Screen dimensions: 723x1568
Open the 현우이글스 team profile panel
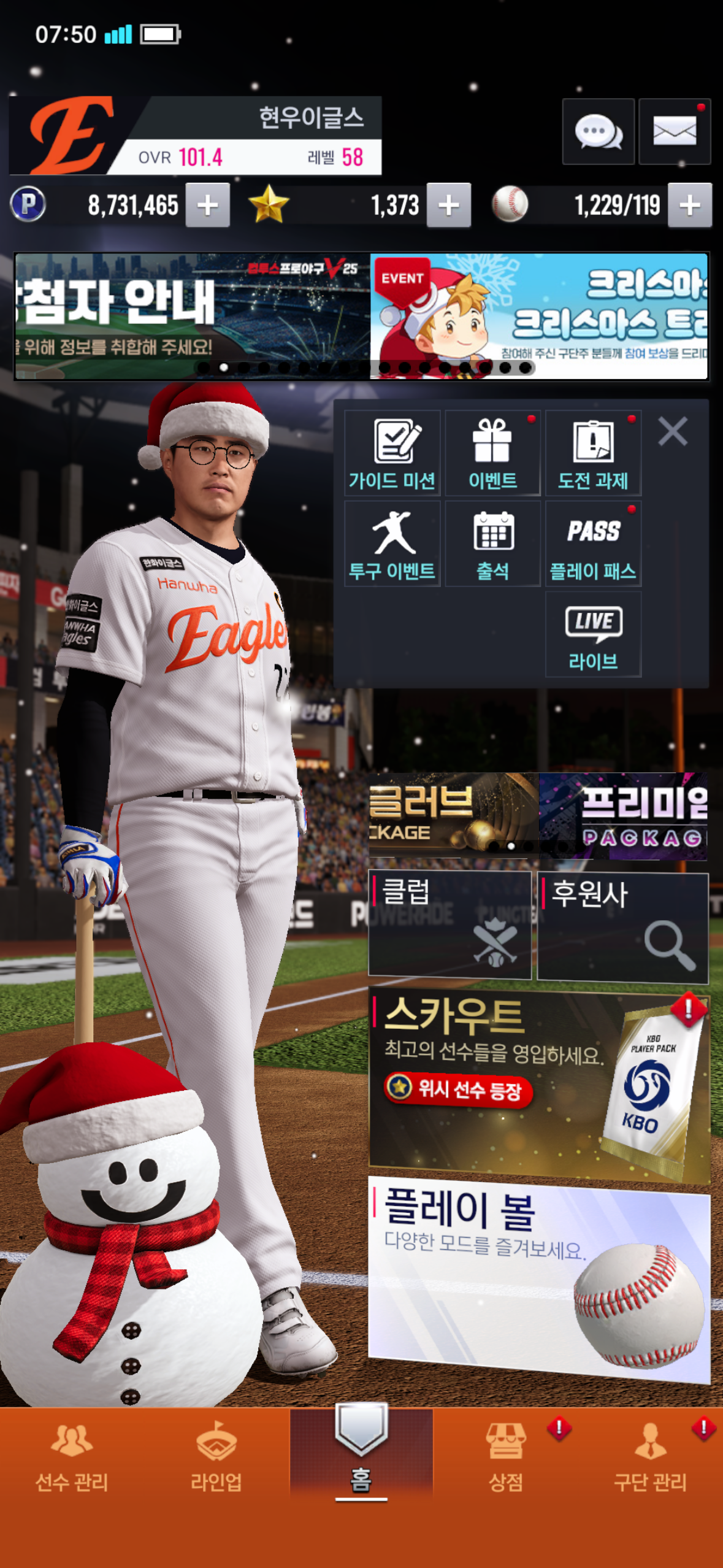(195, 136)
